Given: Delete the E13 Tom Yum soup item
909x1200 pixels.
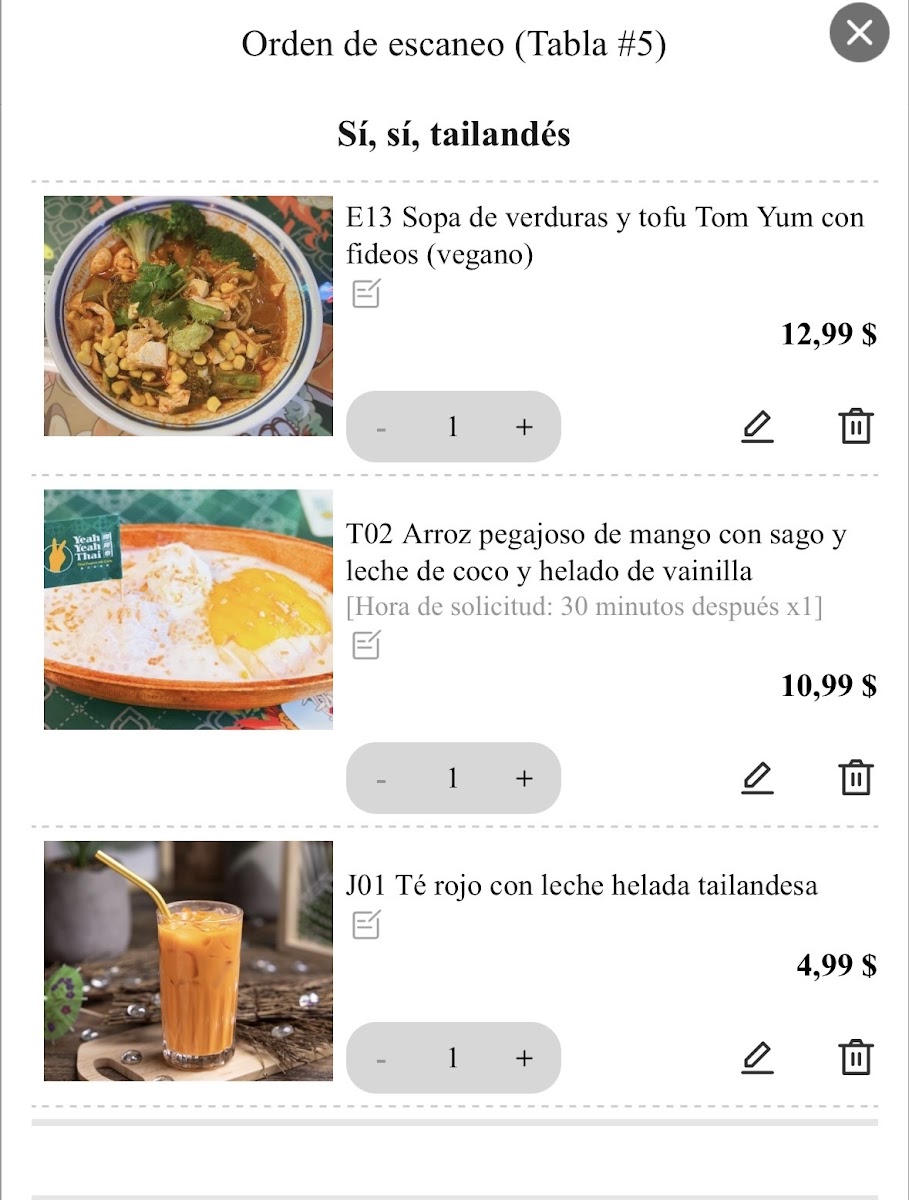Looking at the screenshot, I should pos(855,426).
